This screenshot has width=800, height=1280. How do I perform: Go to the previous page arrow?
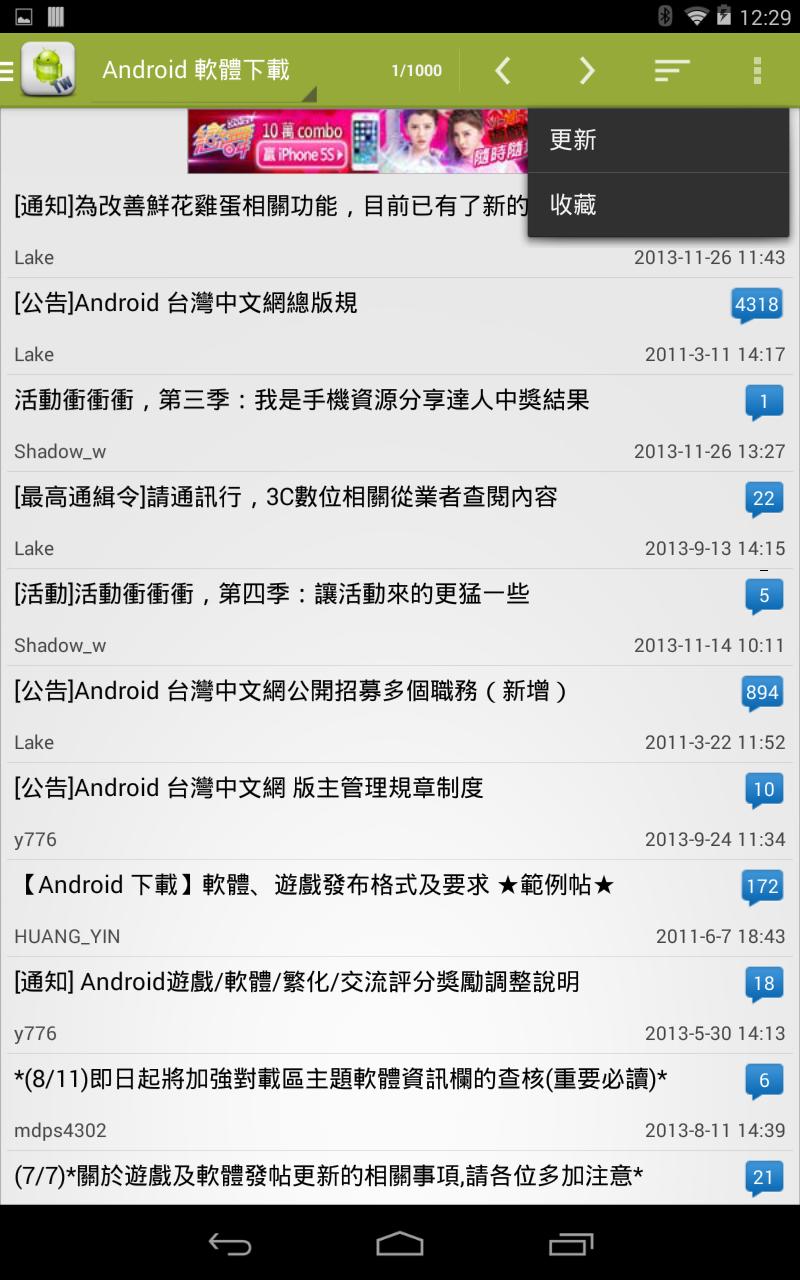point(503,70)
